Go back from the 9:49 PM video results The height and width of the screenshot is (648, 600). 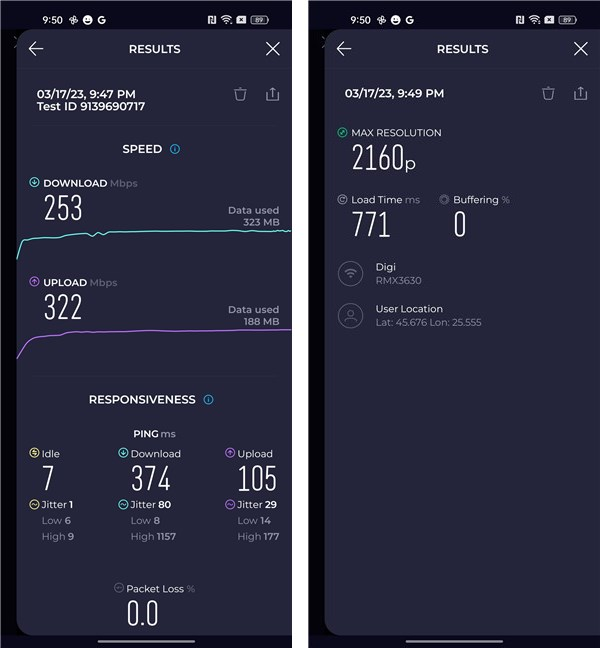pyautogui.click(x=344, y=49)
